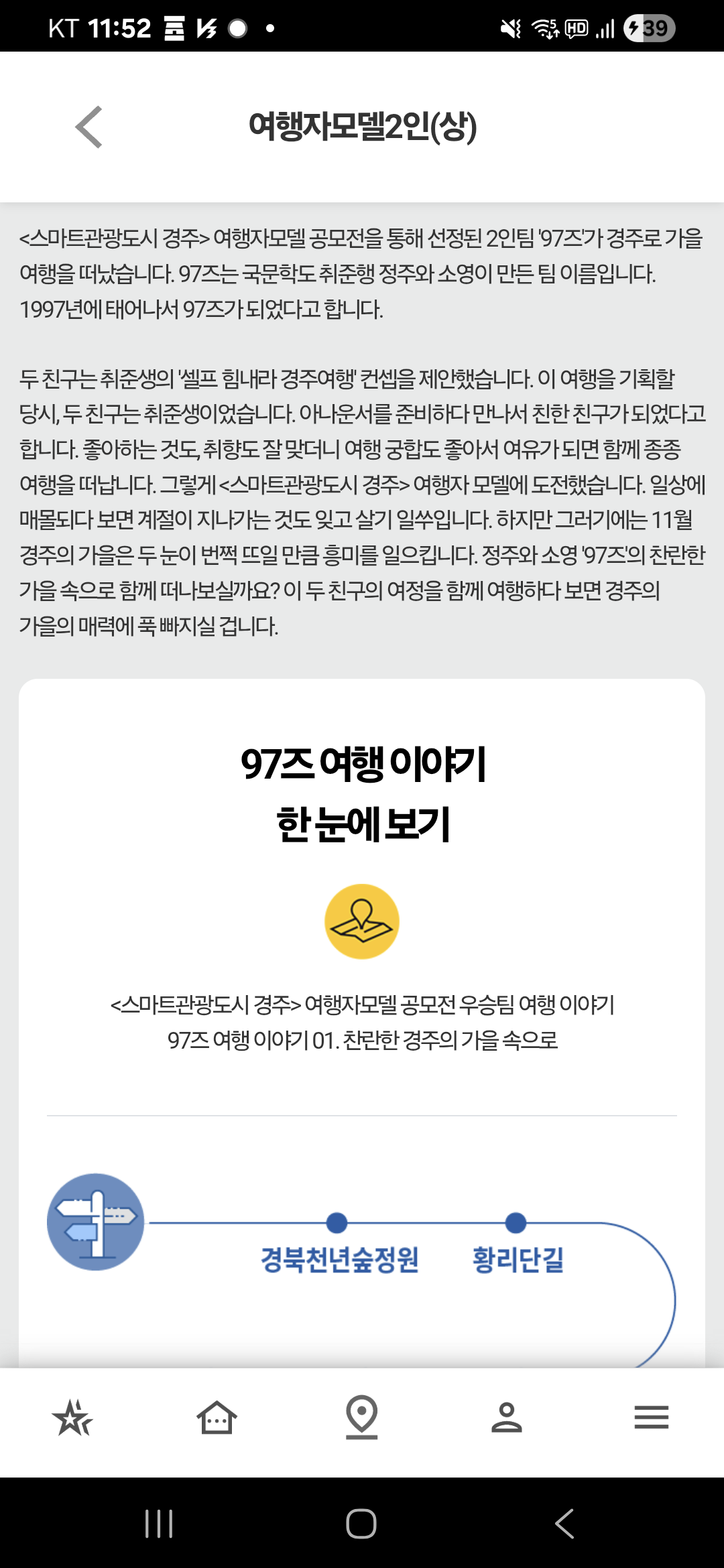Viewport: 724px width, 1568px height.
Task: Open the hamburger menu
Action: [652, 1418]
